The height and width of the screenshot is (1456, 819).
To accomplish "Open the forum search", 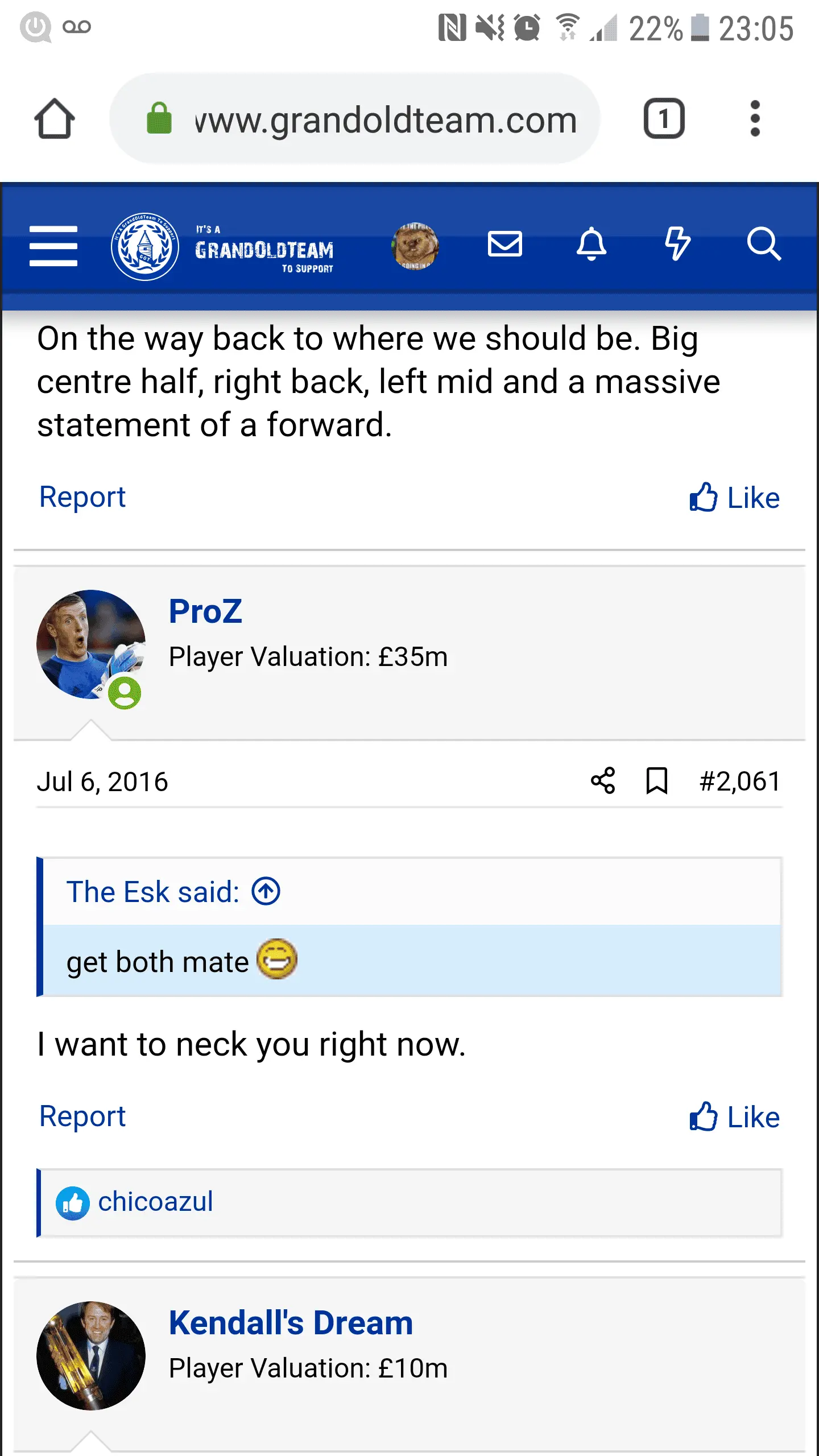I will point(763,245).
